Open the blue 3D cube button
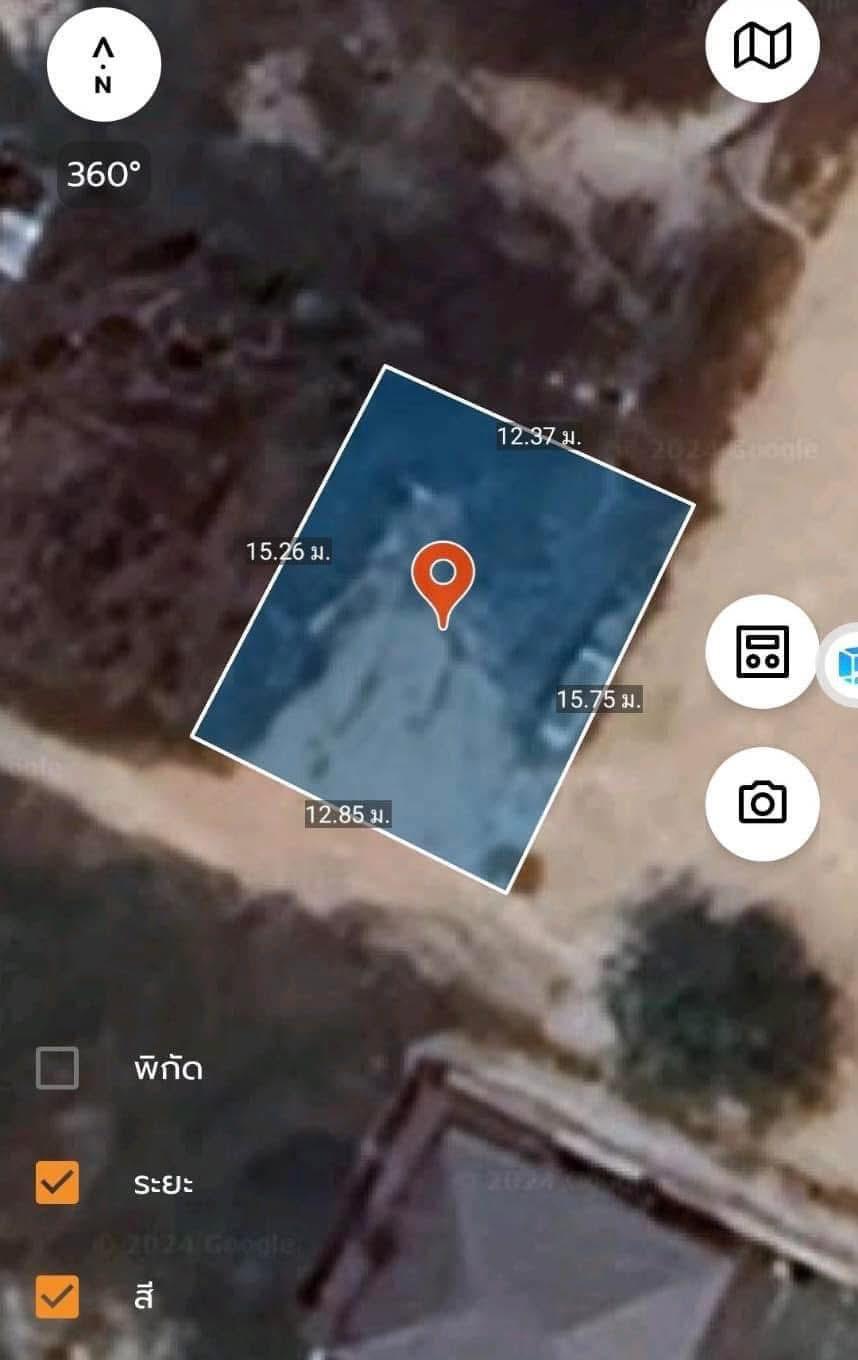This screenshot has width=858, height=1360. tap(846, 664)
